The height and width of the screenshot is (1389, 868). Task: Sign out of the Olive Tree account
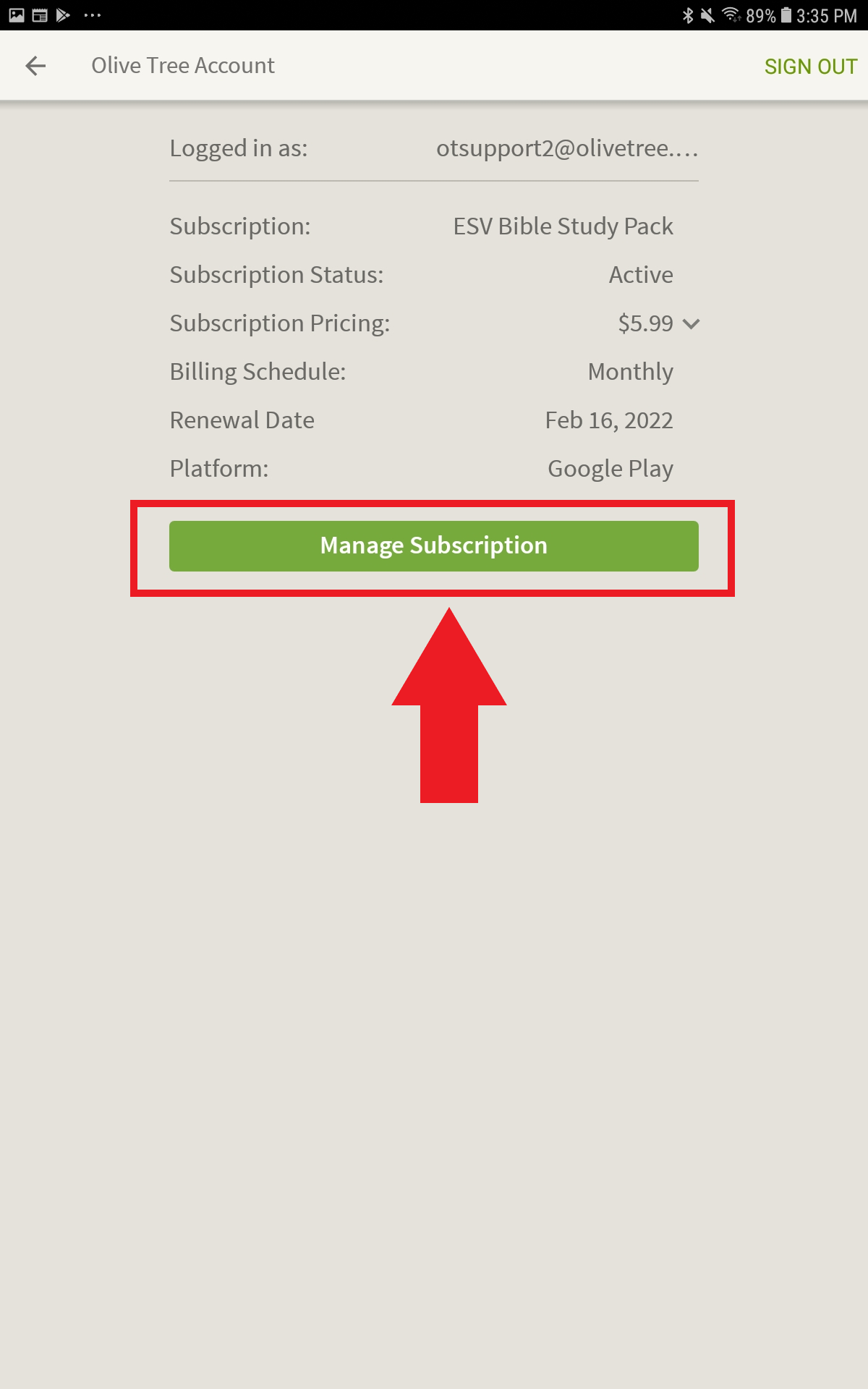point(810,67)
